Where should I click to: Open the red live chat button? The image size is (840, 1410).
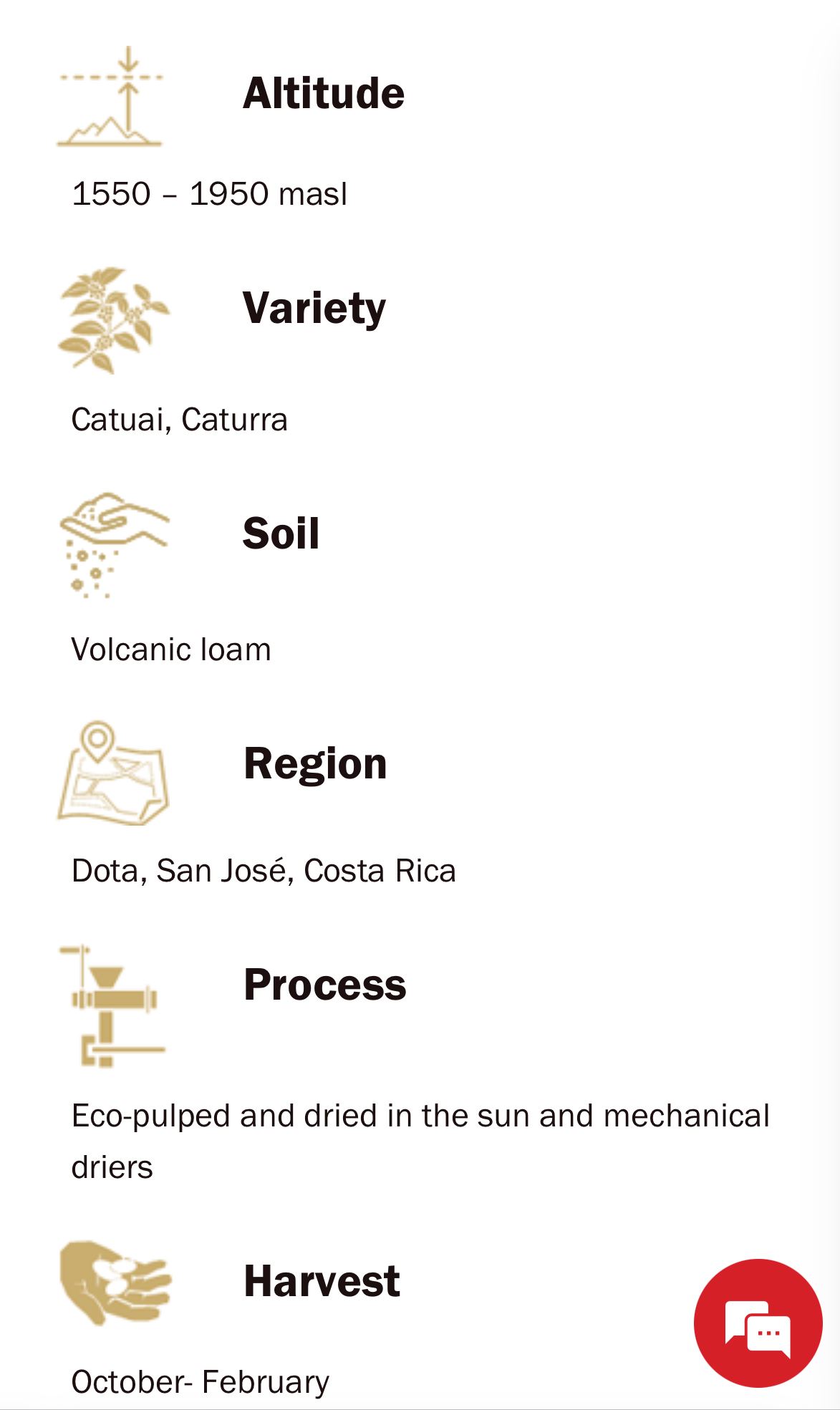point(758,1323)
